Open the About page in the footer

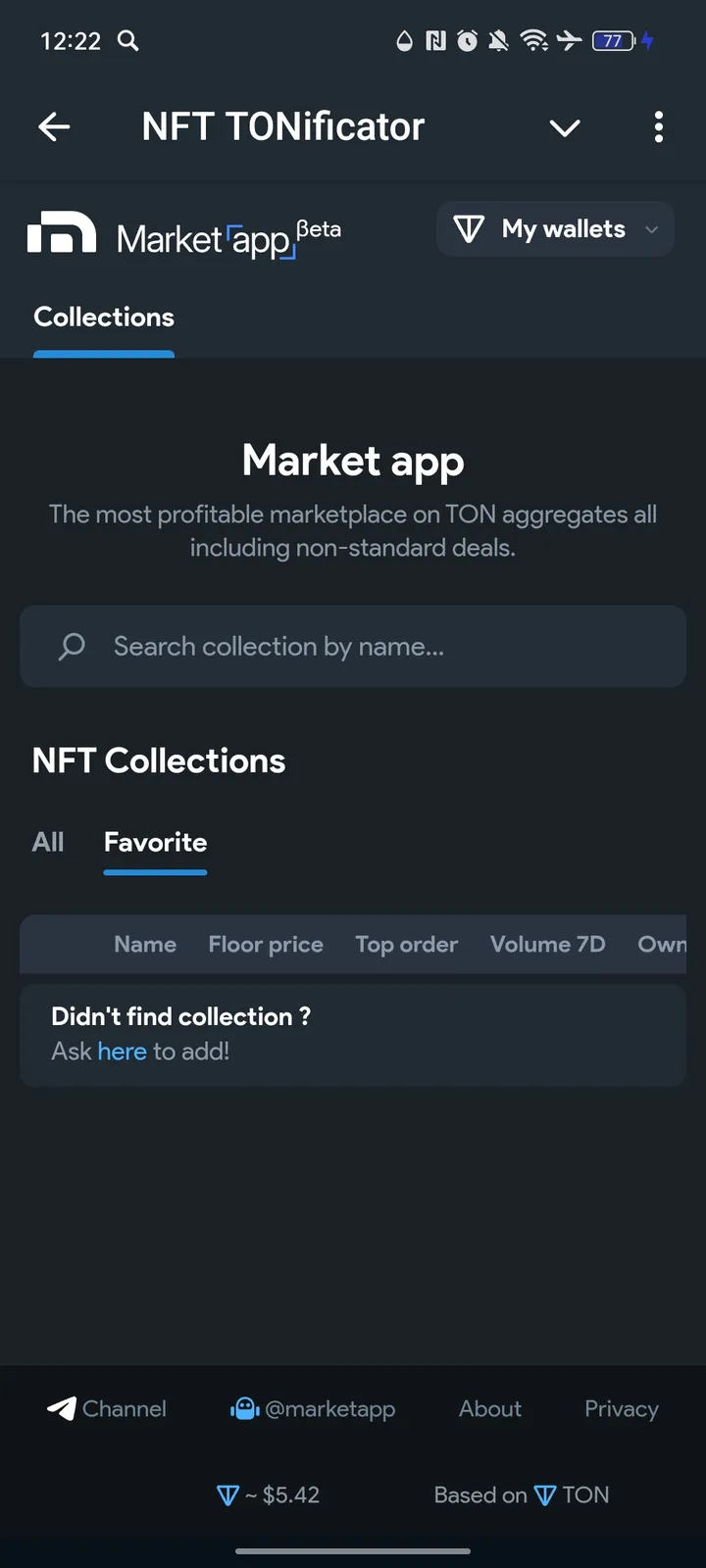489,1408
